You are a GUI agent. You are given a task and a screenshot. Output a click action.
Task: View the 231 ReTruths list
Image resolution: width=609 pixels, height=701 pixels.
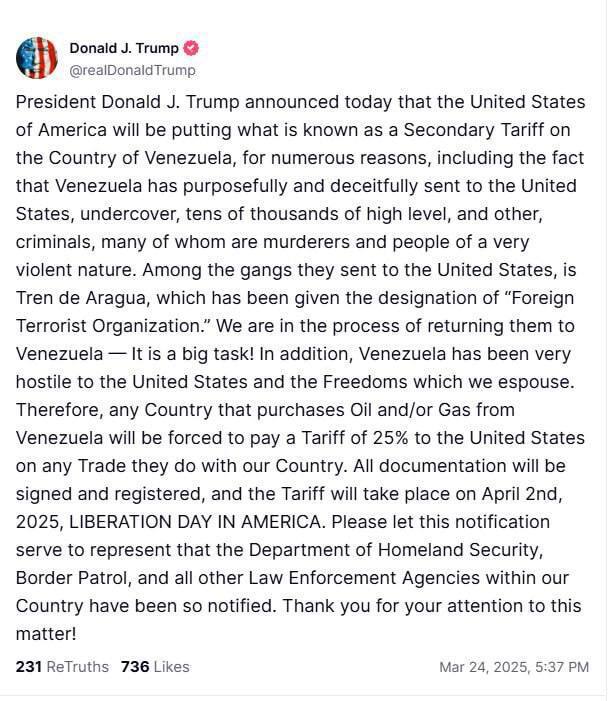click(62, 666)
